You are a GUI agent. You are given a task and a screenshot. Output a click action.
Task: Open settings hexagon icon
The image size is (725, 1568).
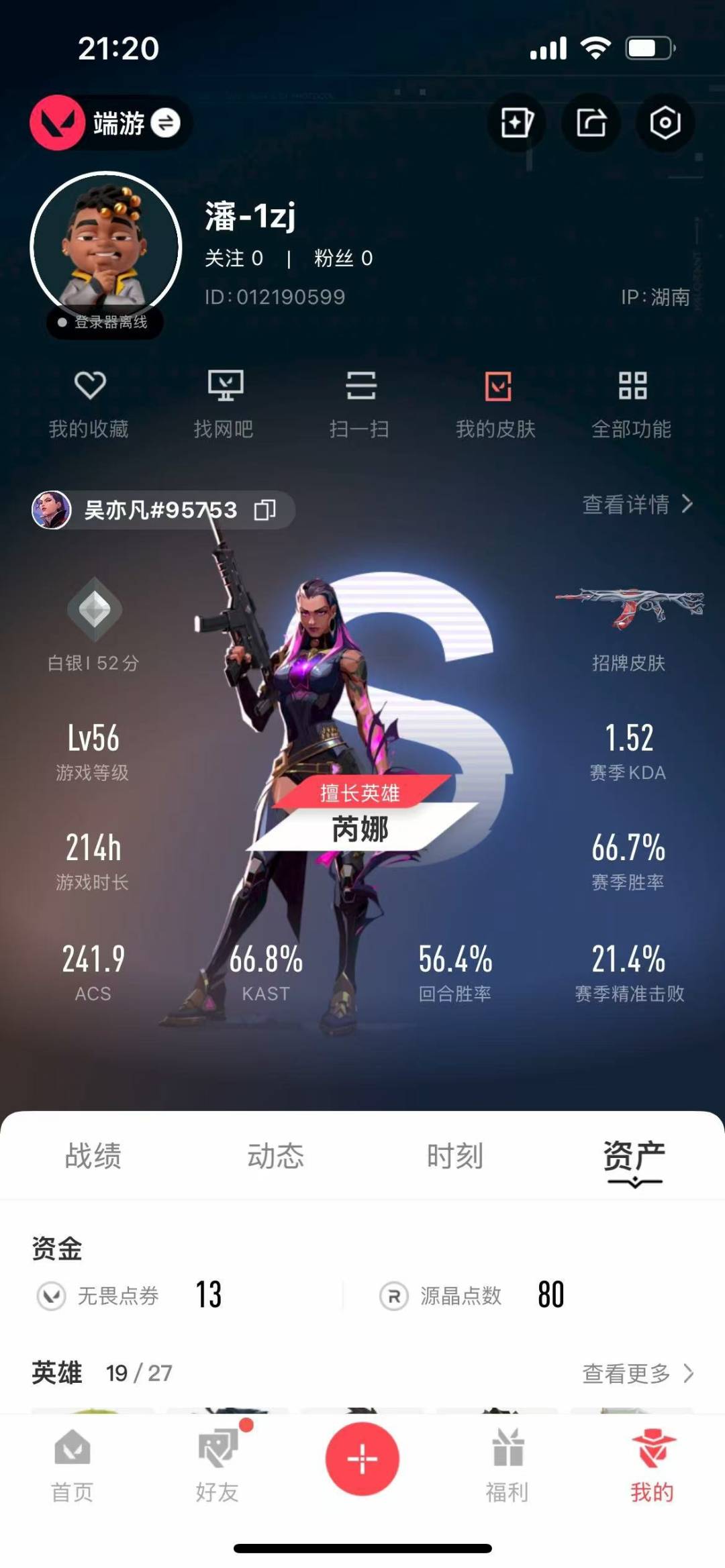665,123
